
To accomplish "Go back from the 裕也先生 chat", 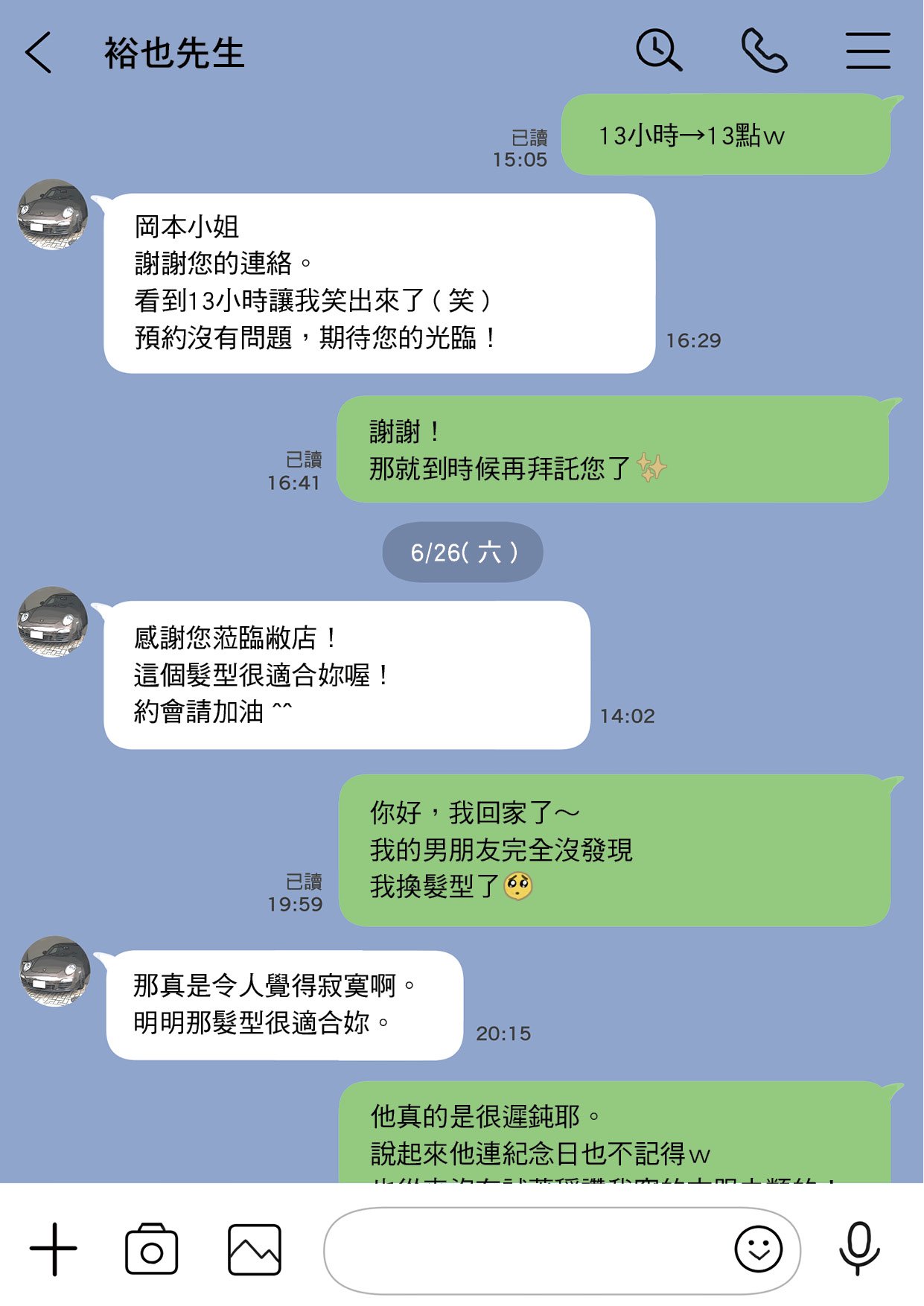I will tap(39, 52).
